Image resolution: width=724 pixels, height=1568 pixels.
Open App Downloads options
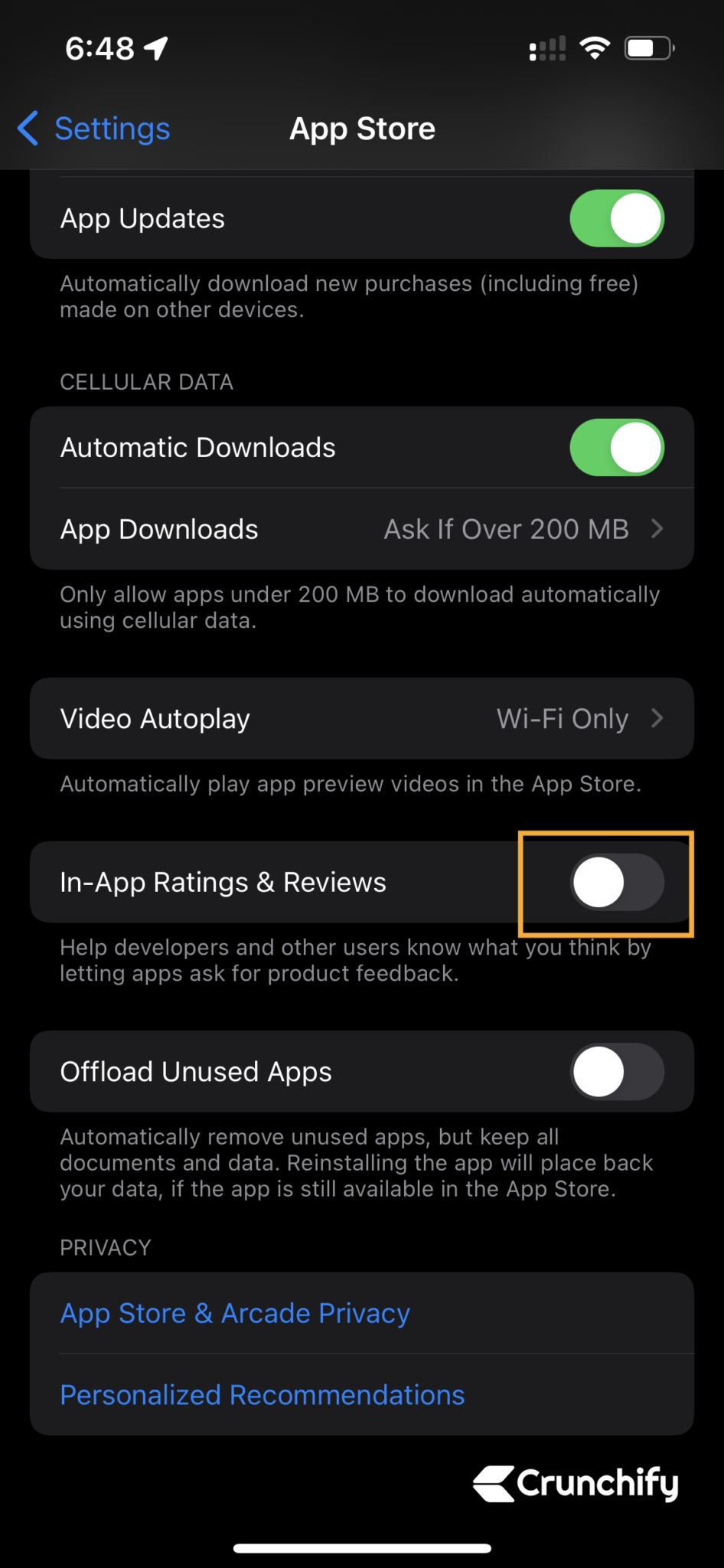pyautogui.click(x=362, y=529)
